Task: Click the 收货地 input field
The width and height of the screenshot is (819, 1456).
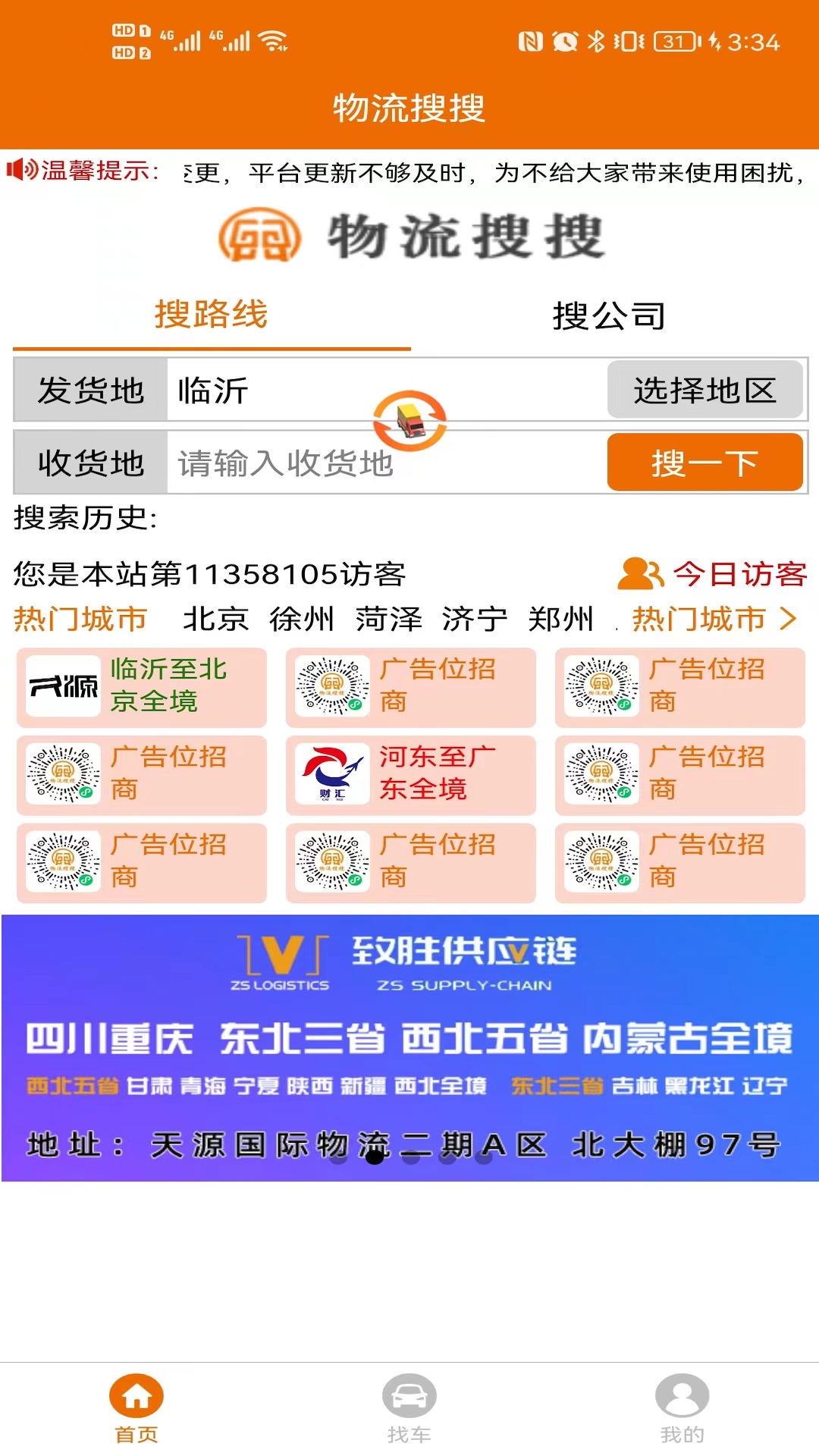Action: (341, 463)
